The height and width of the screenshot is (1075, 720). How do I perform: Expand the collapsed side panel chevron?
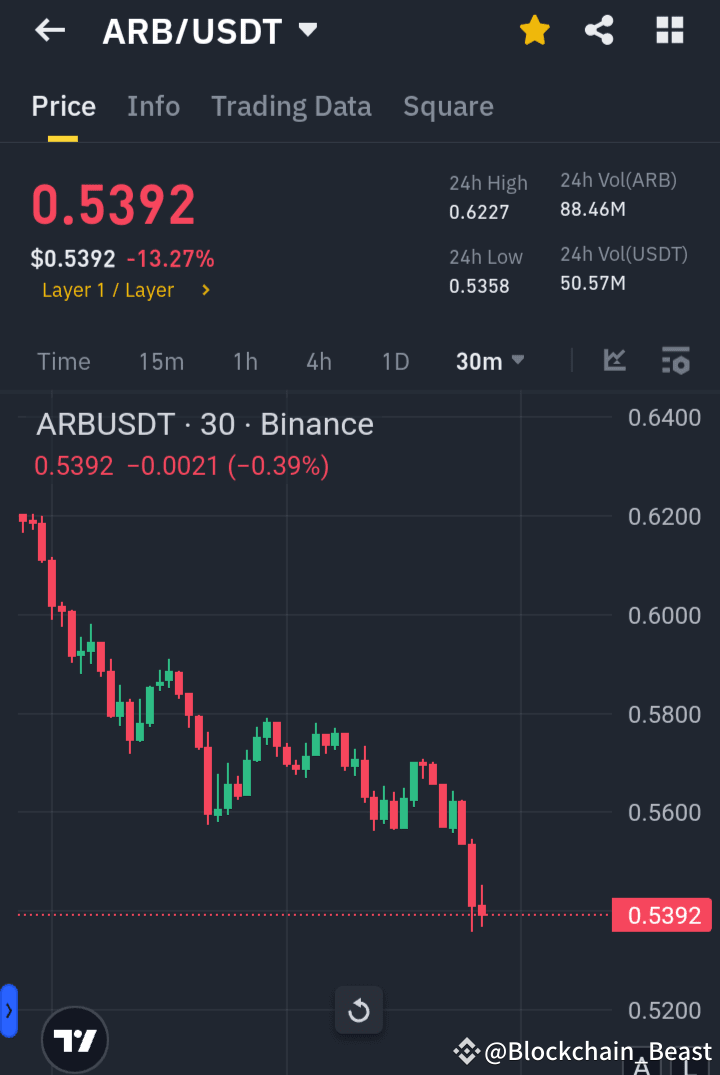[x=9, y=1010]
